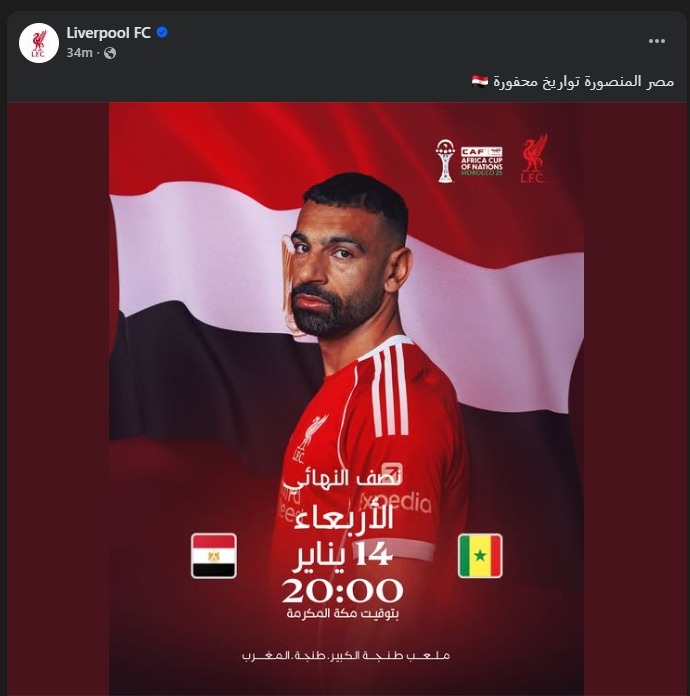Image resolution: width=690 pixels, height=696 pixels.
Task: Open Liverpool FC profile via its avatar
Action: coord(39,43)
